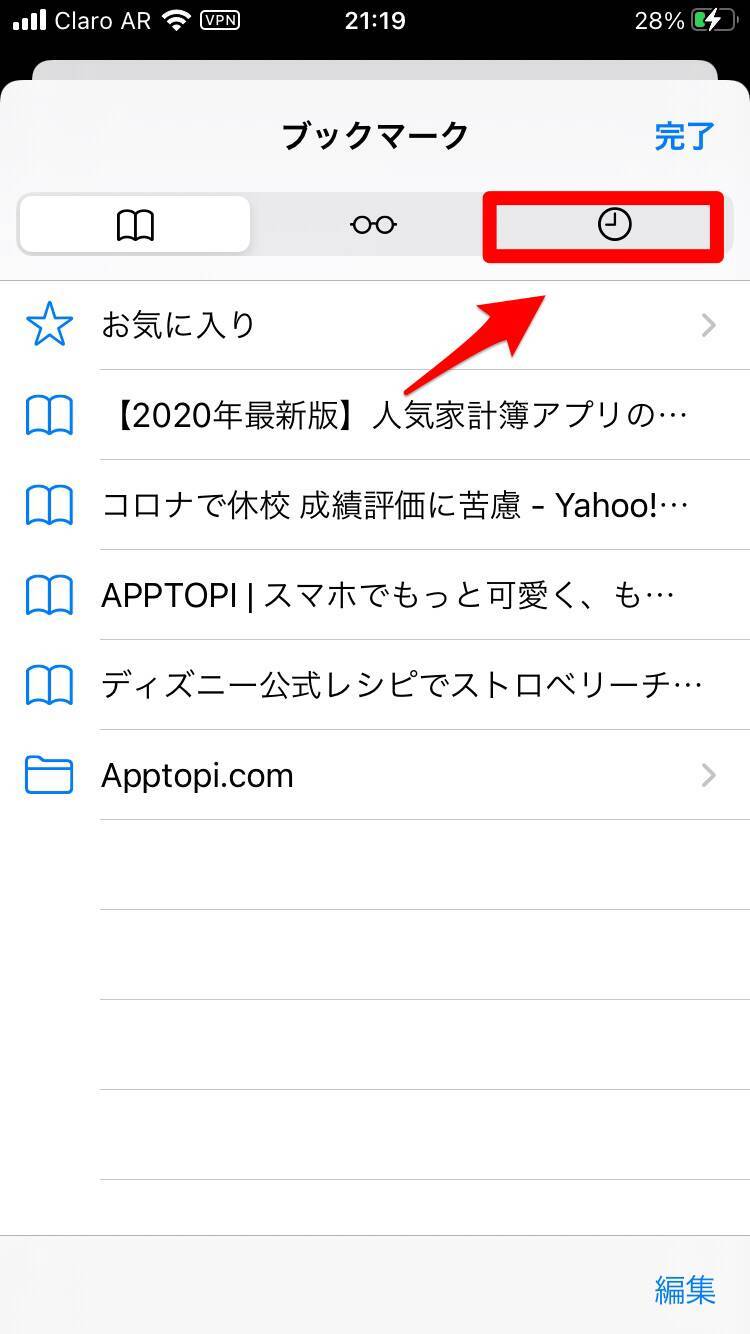Open the Apptopi.com folder
The image size is (750, 1334).
pyautogui.click(x=375, y=775)
